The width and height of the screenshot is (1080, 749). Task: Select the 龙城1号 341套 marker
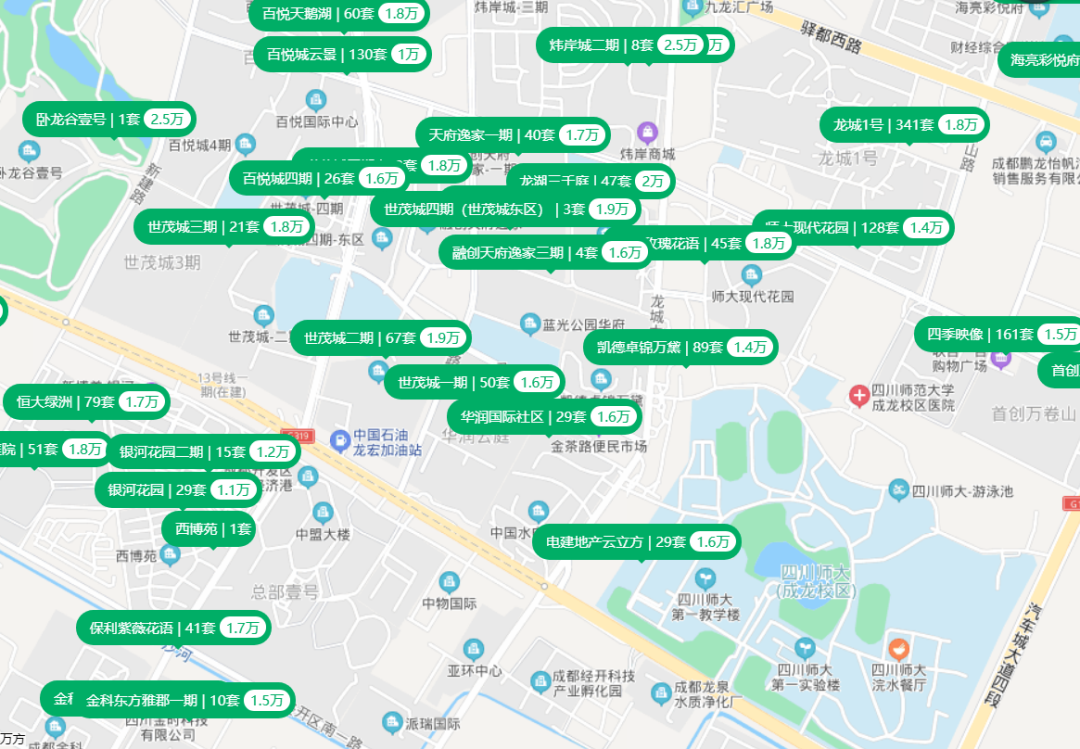904,125
